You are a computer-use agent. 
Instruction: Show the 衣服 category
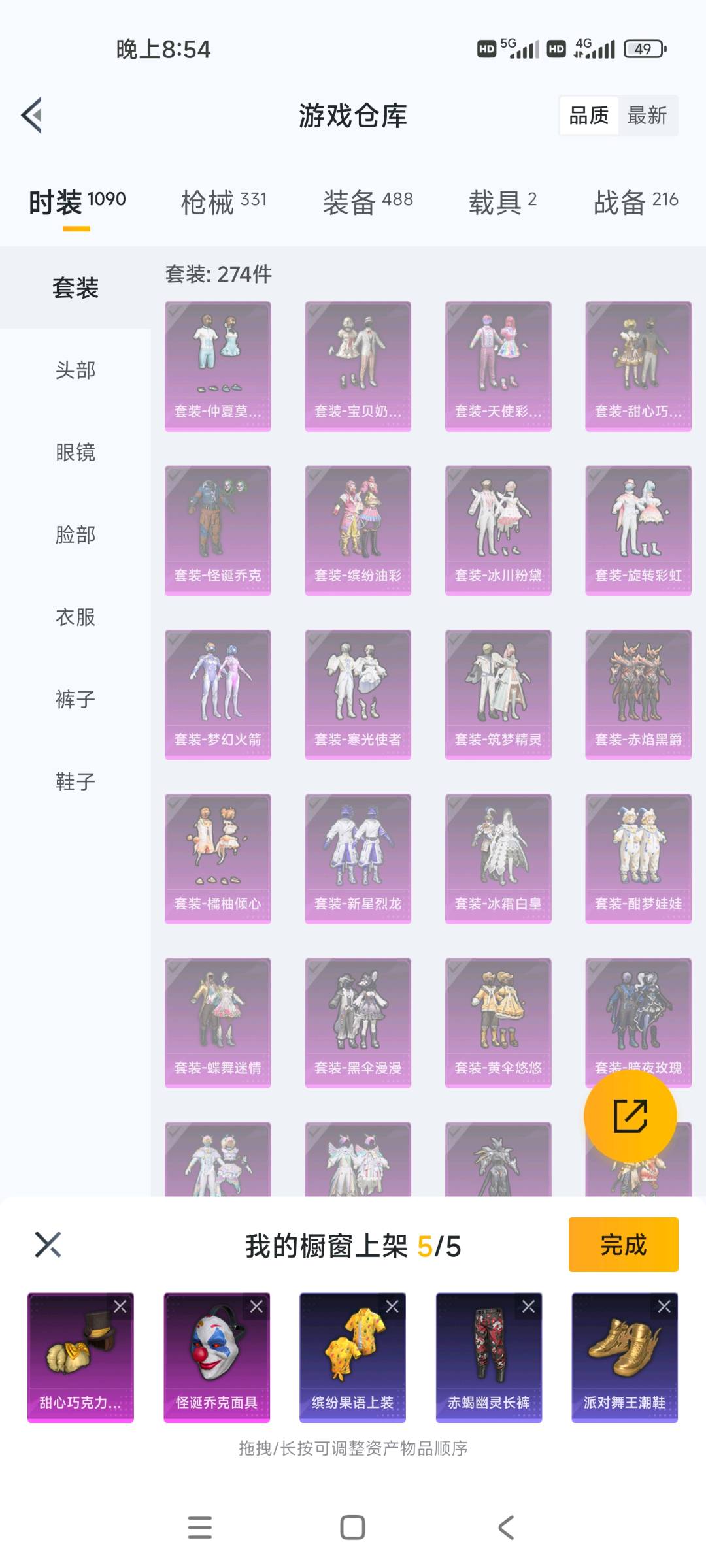click(x=75, y=617)
